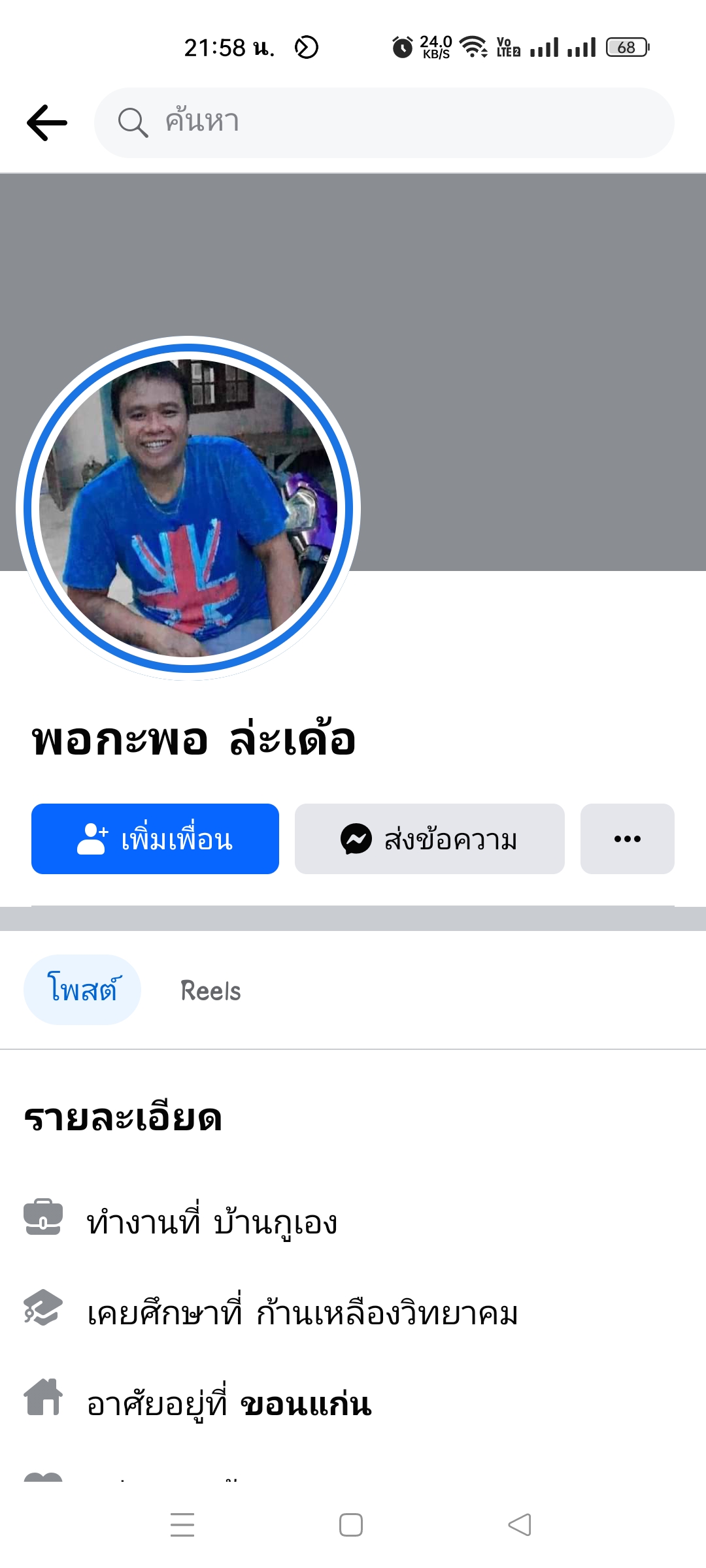Tap the system home button
Image resolution: width=706 pixels, height=1568 pixels.
[x=351, y=1525]
